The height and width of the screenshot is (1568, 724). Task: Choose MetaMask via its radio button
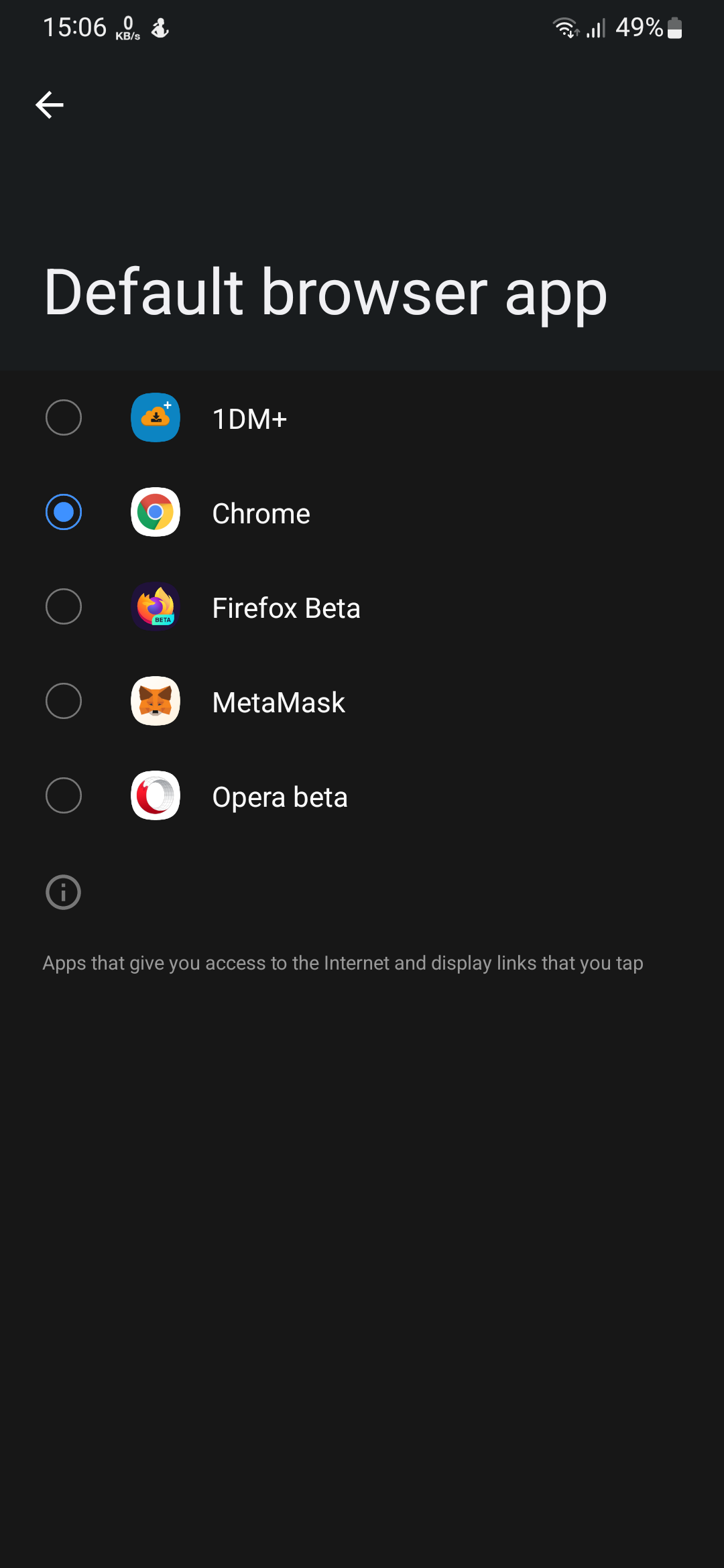point(64,701)
